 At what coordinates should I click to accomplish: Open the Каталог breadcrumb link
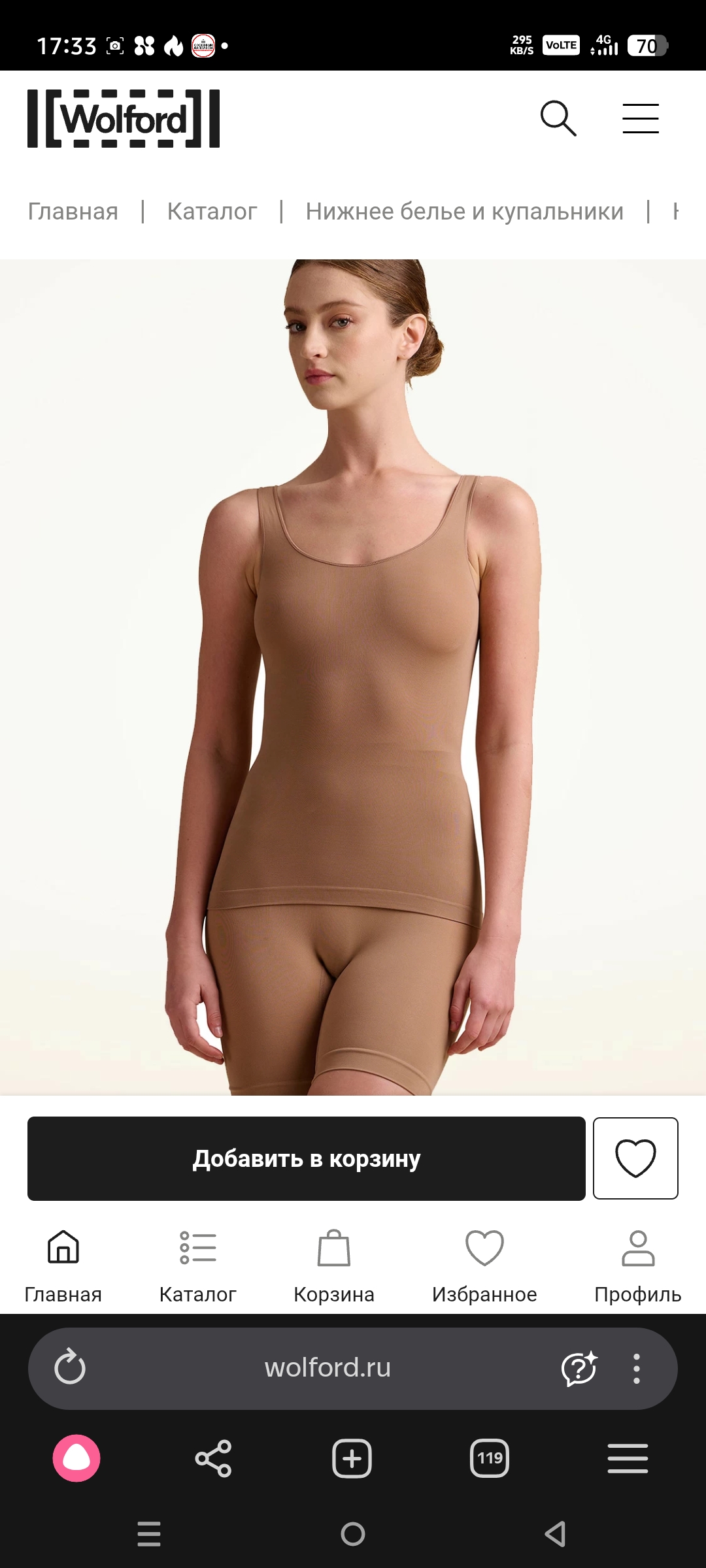click(x=212, y=212)
